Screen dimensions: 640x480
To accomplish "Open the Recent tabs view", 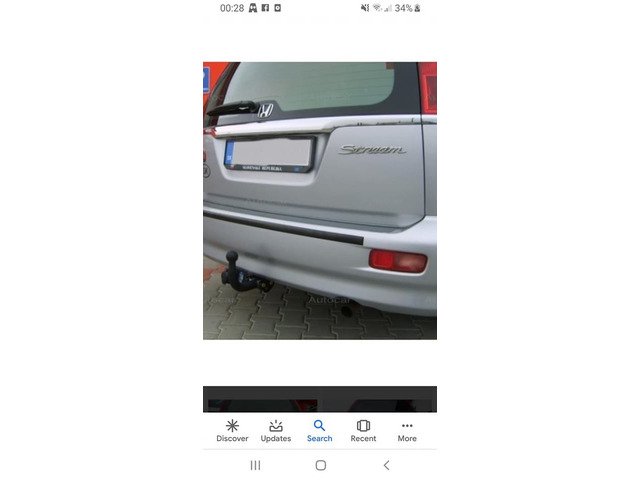I will (363, 430).
